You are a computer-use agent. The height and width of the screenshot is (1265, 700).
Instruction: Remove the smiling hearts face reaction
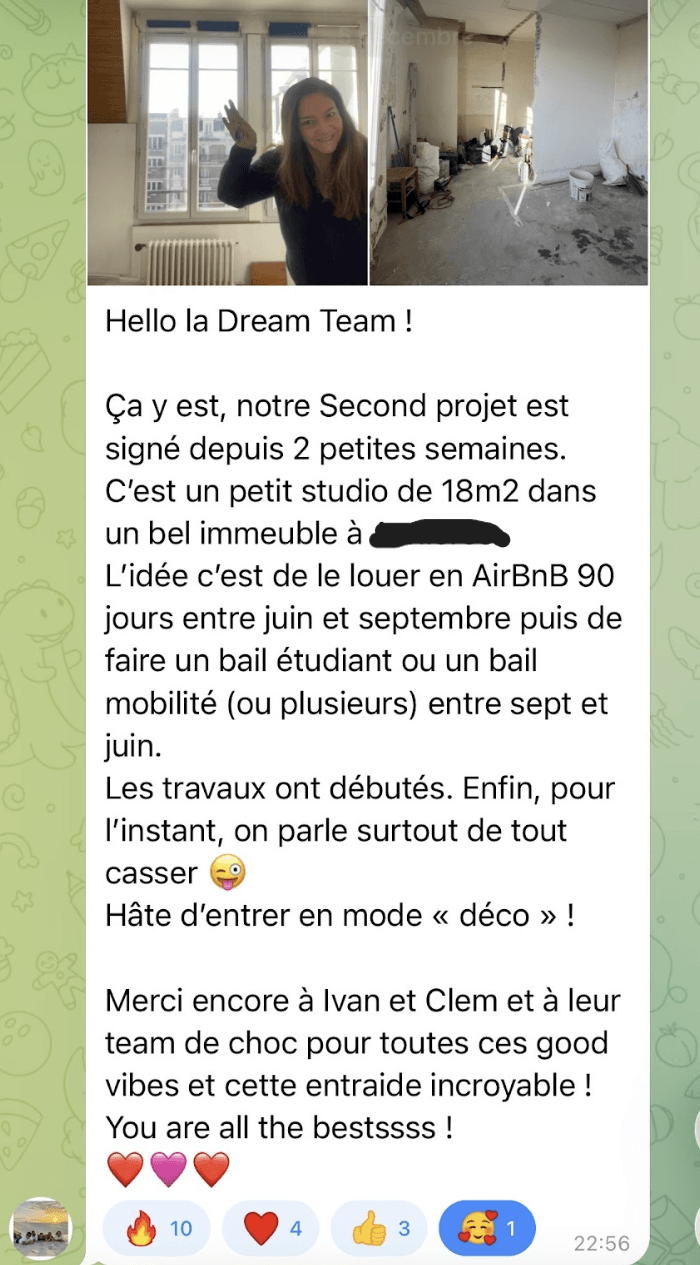pos(486,1228)
